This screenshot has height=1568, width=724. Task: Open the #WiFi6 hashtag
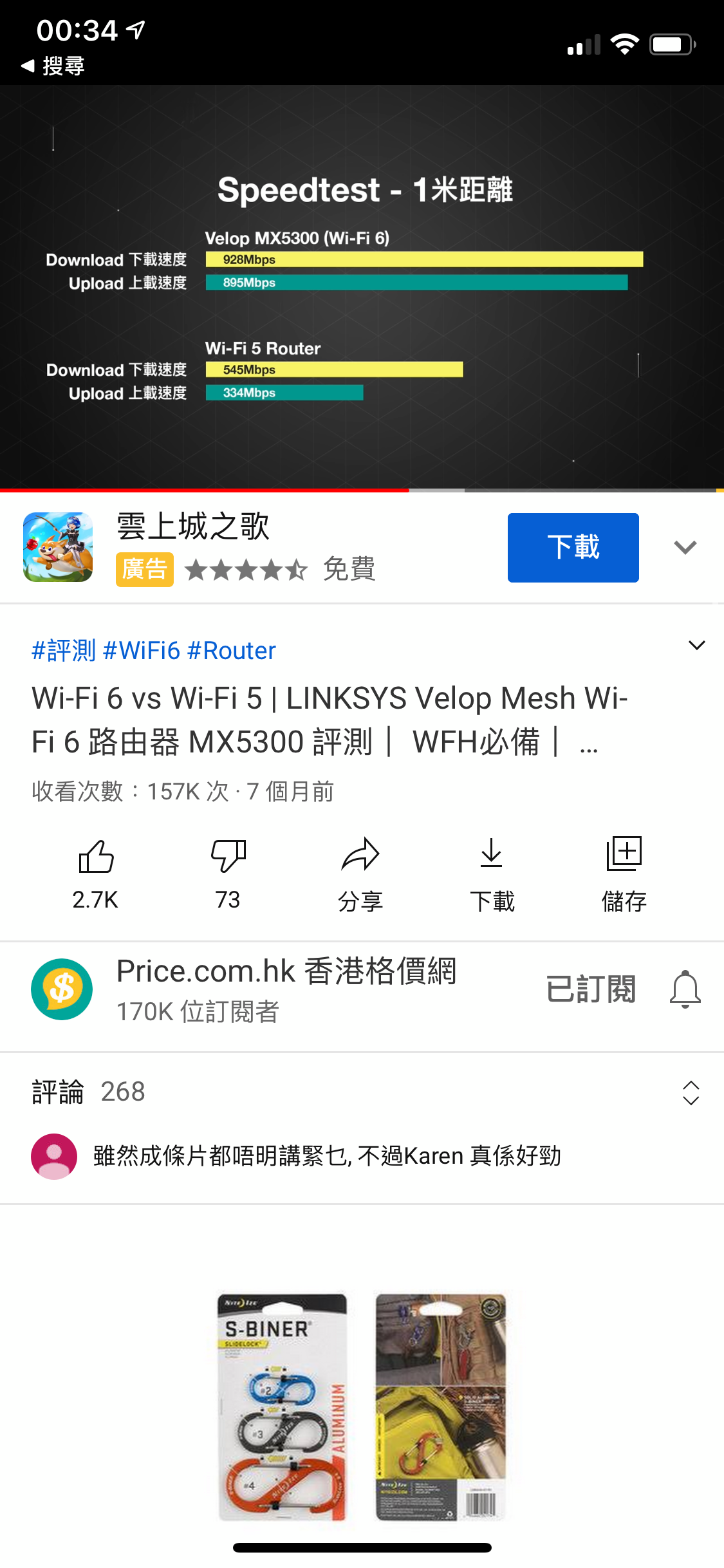click(x=141, y=651)
